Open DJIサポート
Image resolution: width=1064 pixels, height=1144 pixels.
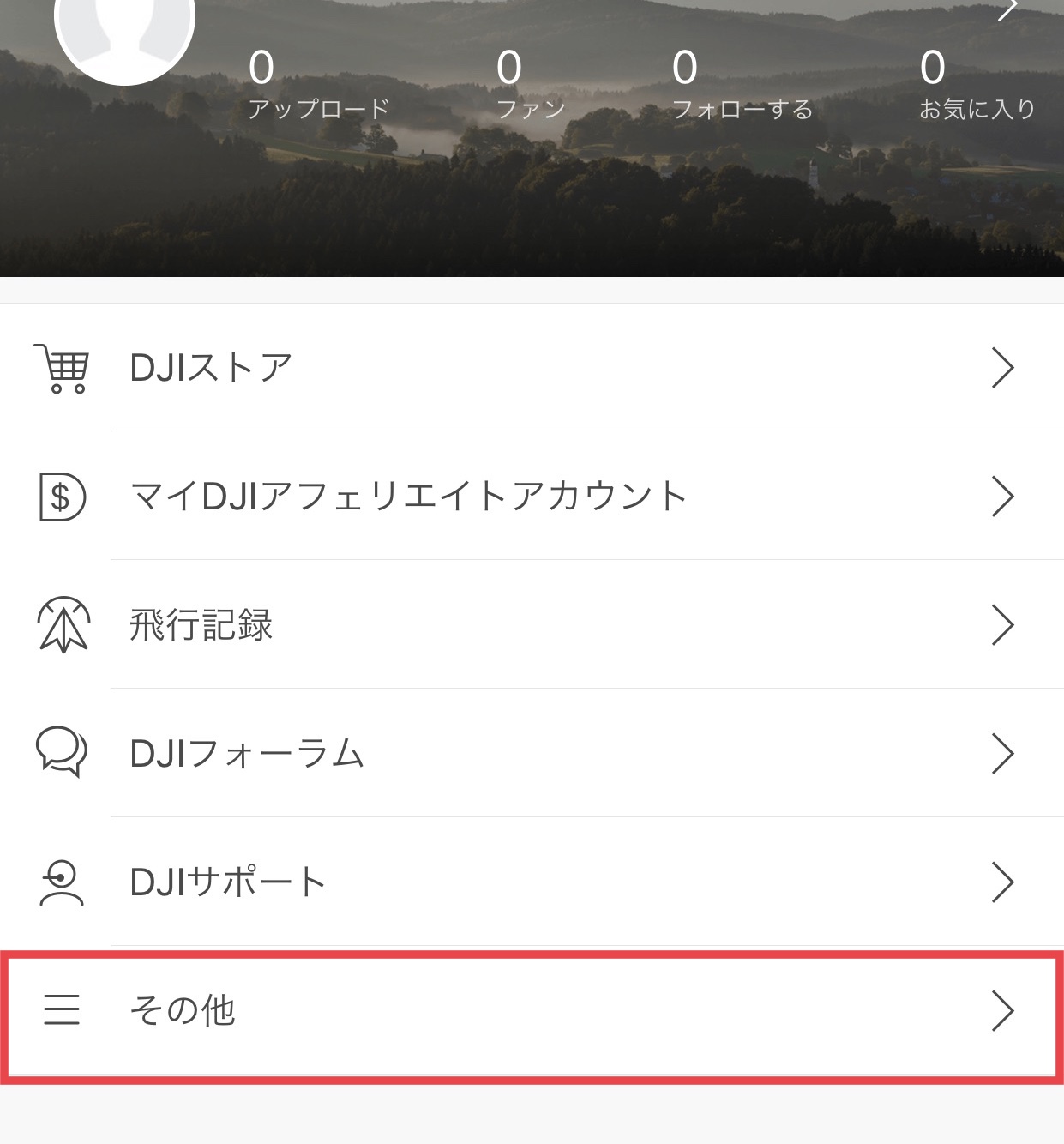532,882
